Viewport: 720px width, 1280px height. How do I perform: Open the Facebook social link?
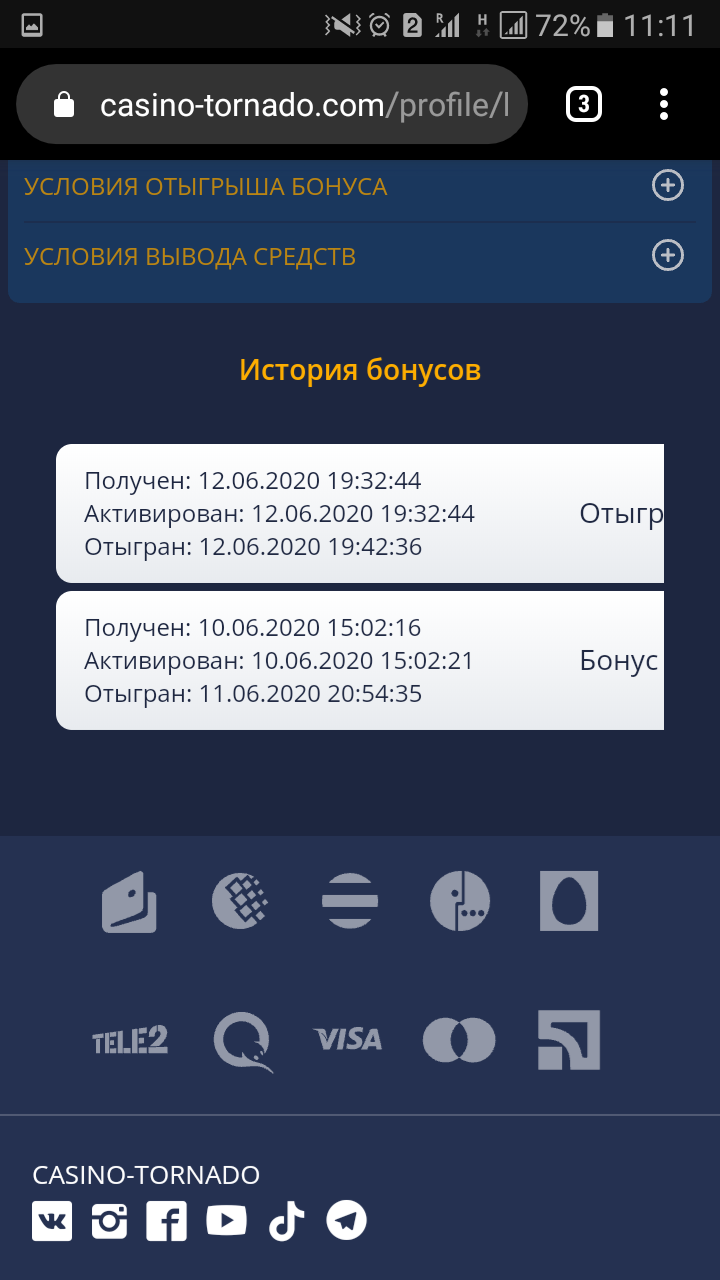[x=167, y=1221]
